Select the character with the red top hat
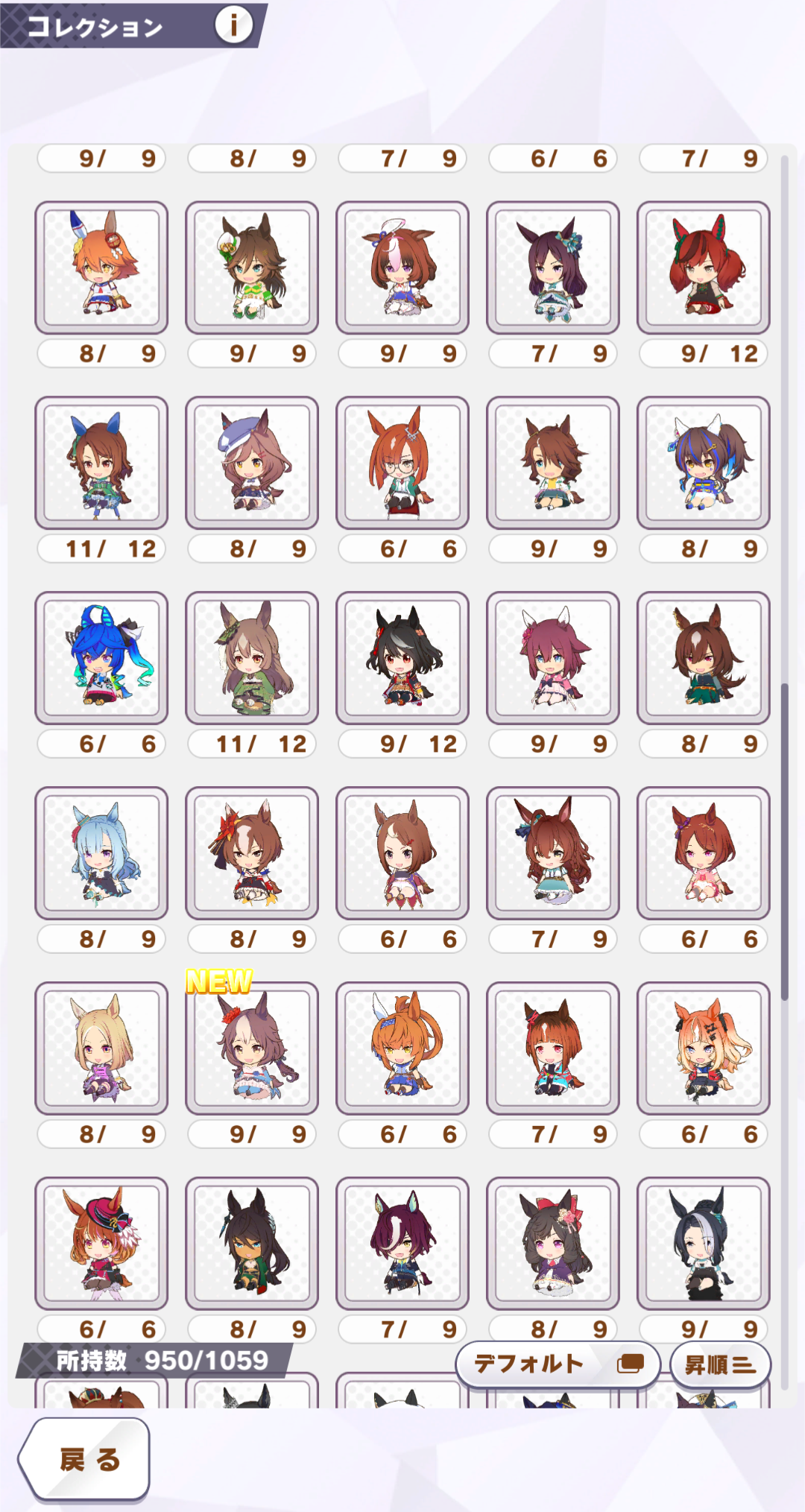The image size is (805, 1512). click(x=101, y=1243)
